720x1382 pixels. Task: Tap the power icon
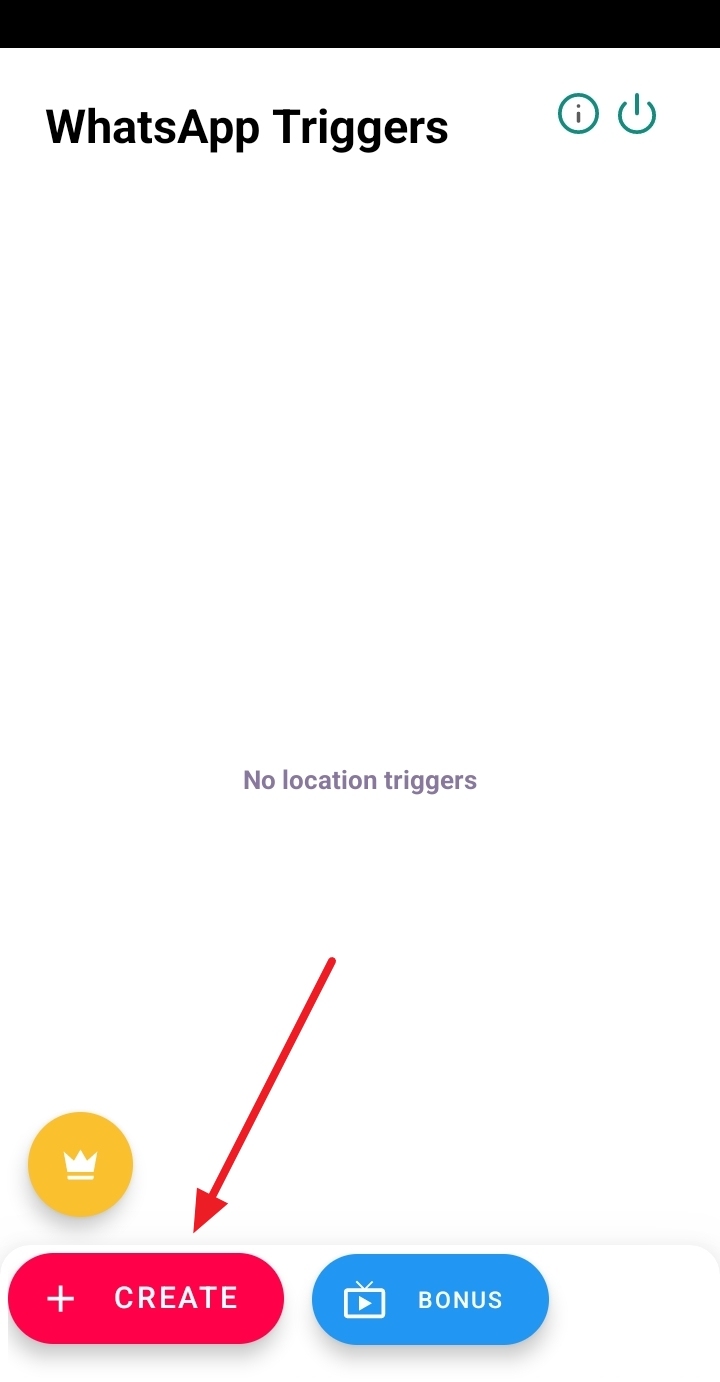click(637, 114)
